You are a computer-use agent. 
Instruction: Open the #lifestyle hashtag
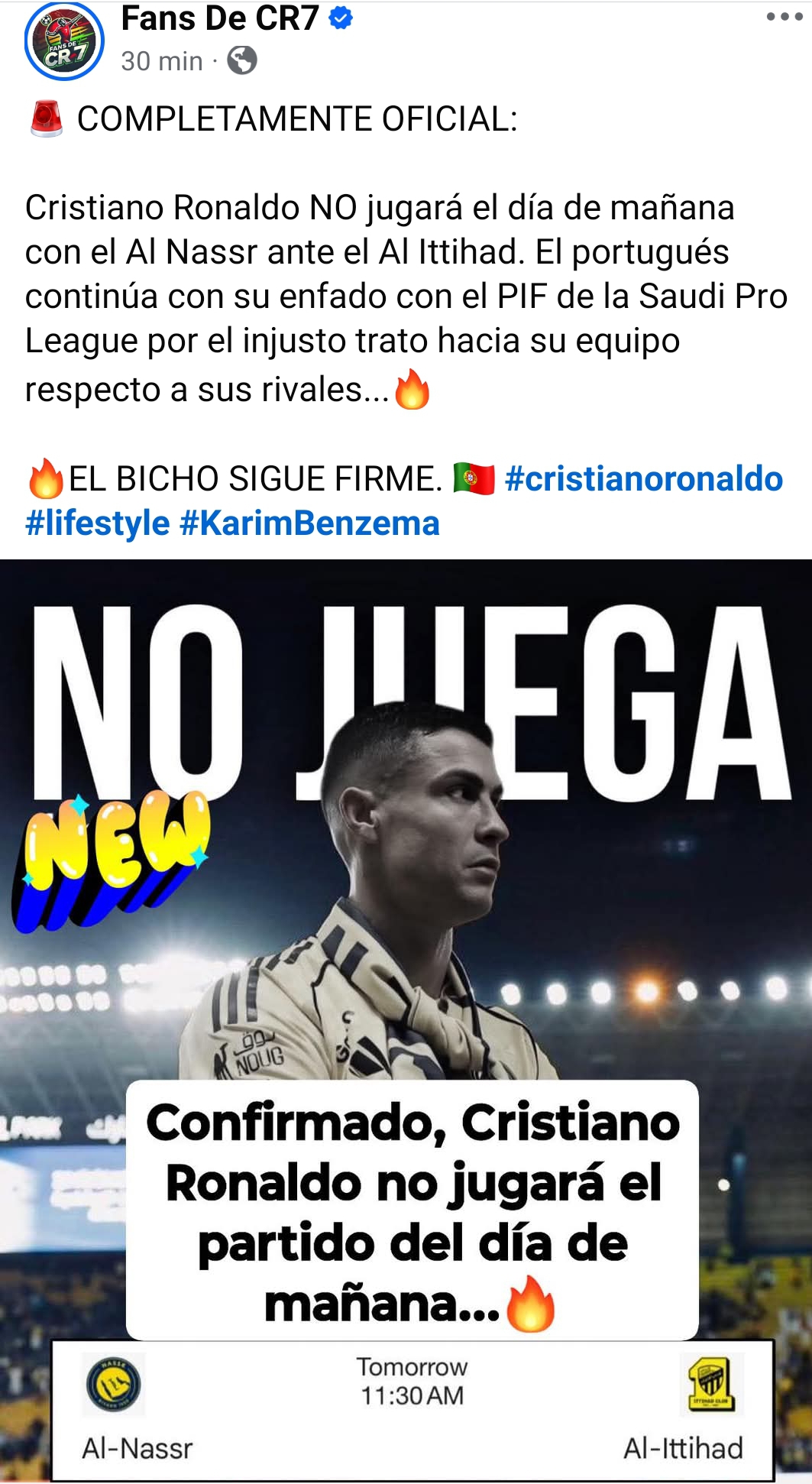coord(97,524)
